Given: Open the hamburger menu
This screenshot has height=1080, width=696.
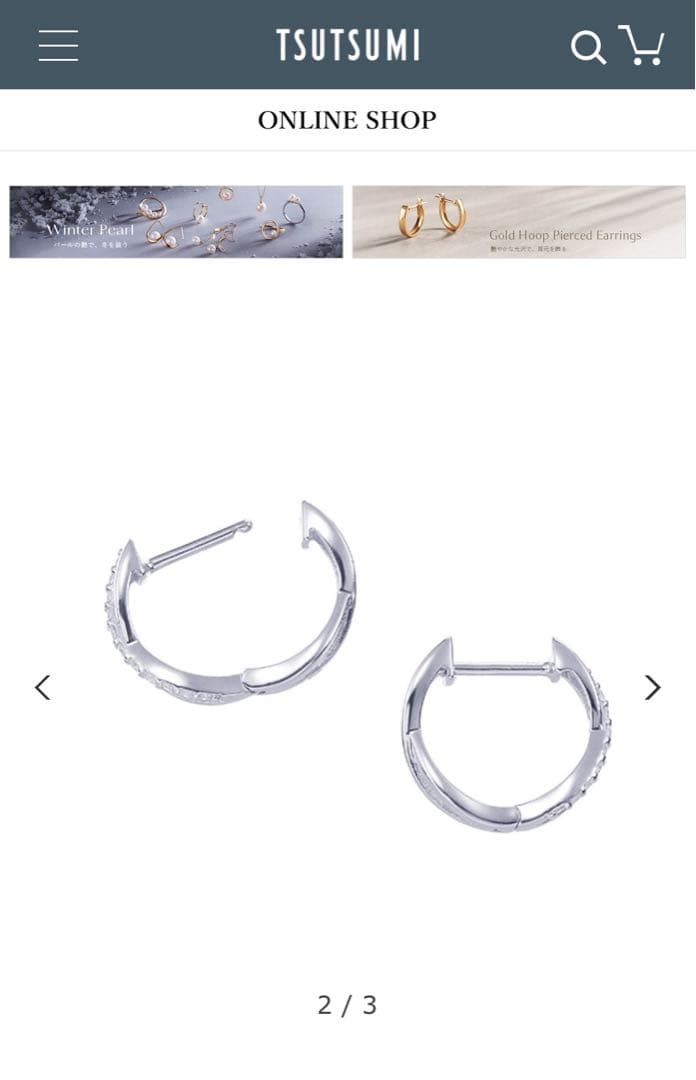Looking at the screenshot, I should 58,45.
